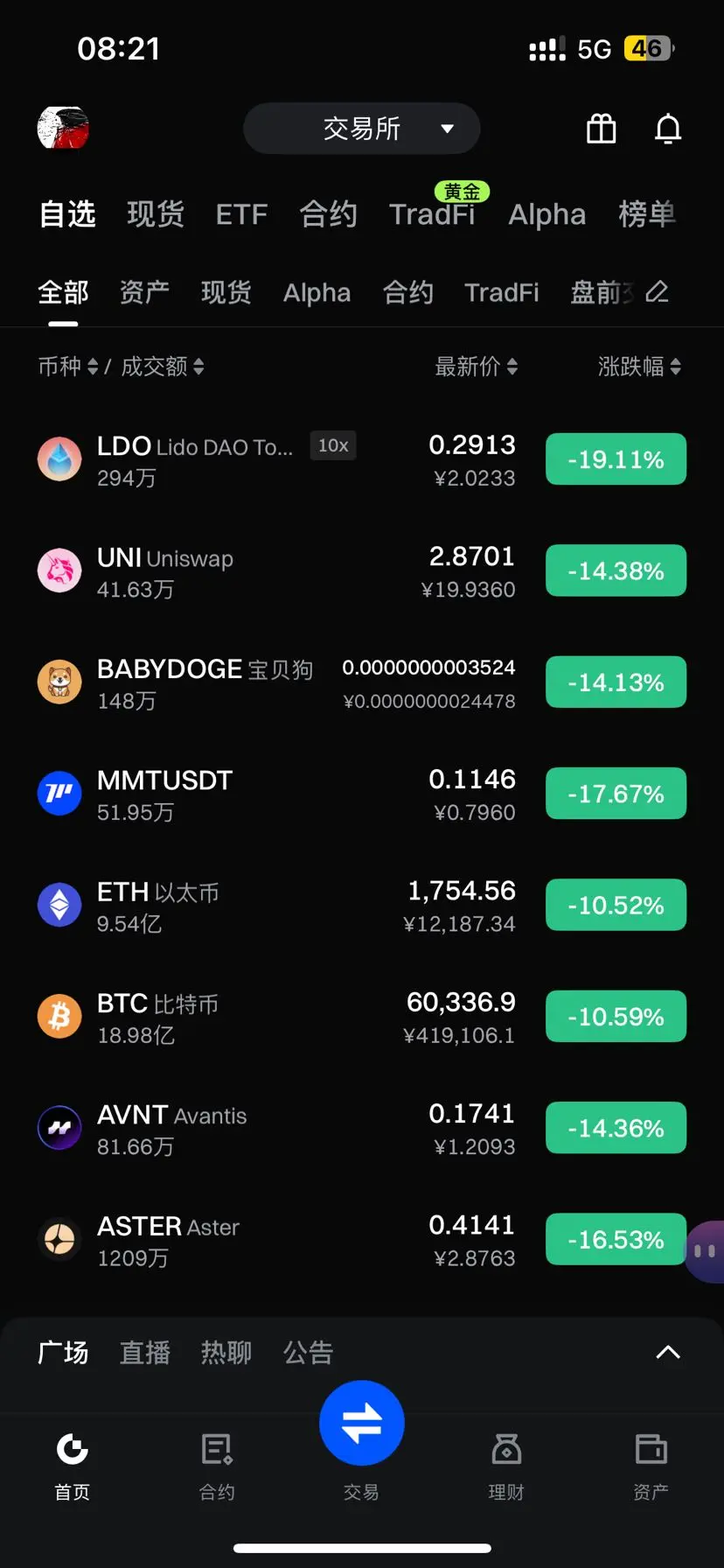The width and height of the screenshot is (724, 1568).
Task: Tap the edit watchlist pencil icon
Action: pos(657,291)
